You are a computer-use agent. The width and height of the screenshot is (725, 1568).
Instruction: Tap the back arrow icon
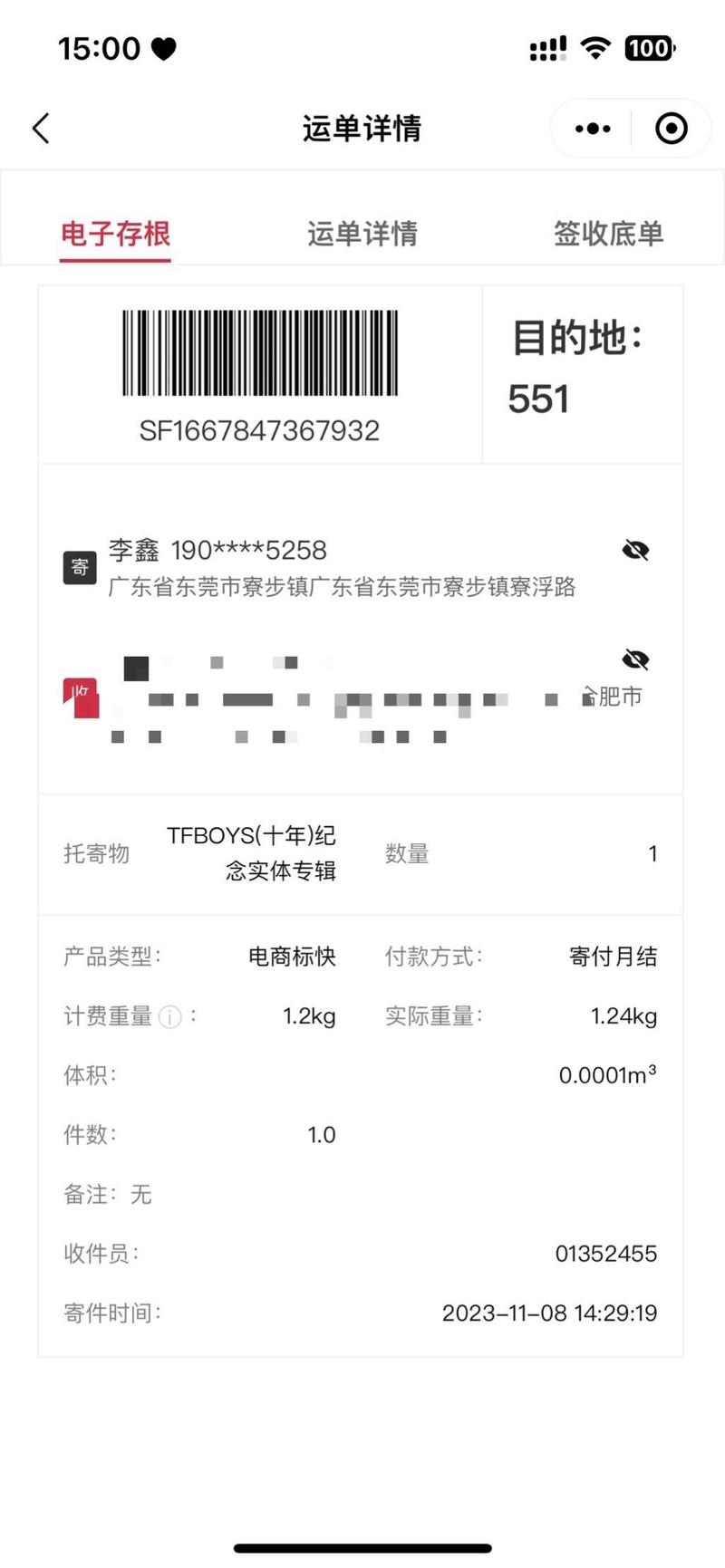coord(40,128)
